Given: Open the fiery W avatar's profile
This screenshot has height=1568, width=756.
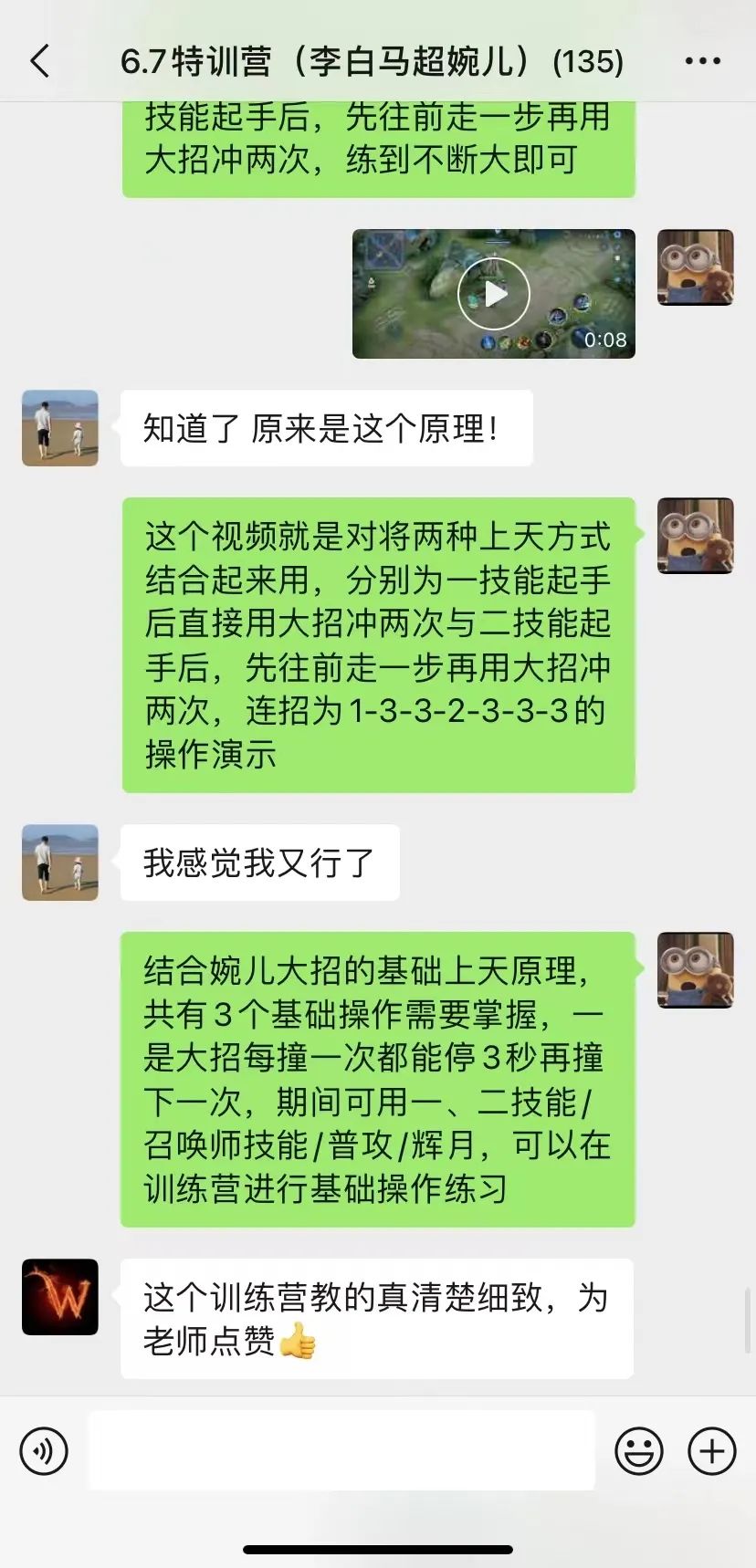Looking at the screenshot, I should (x=60, y=1297).
